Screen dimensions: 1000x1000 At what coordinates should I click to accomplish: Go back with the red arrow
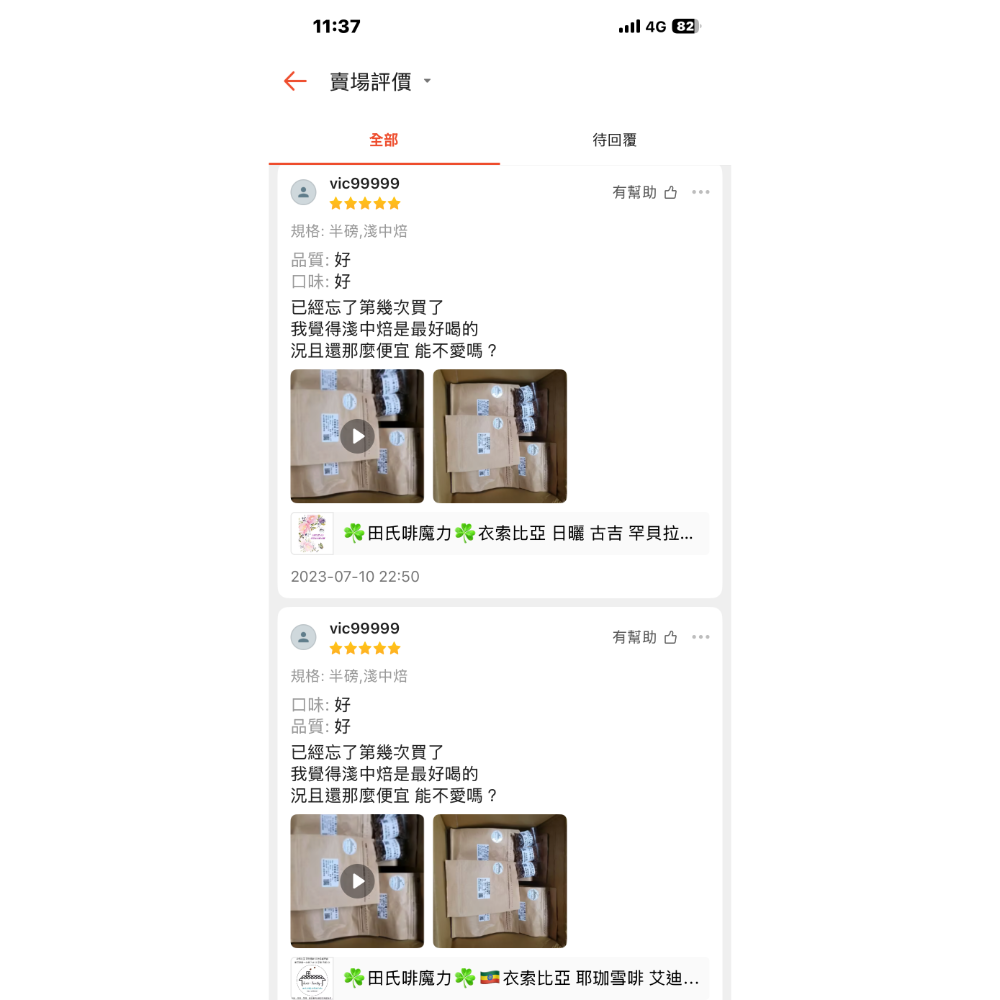pos(294,81)
